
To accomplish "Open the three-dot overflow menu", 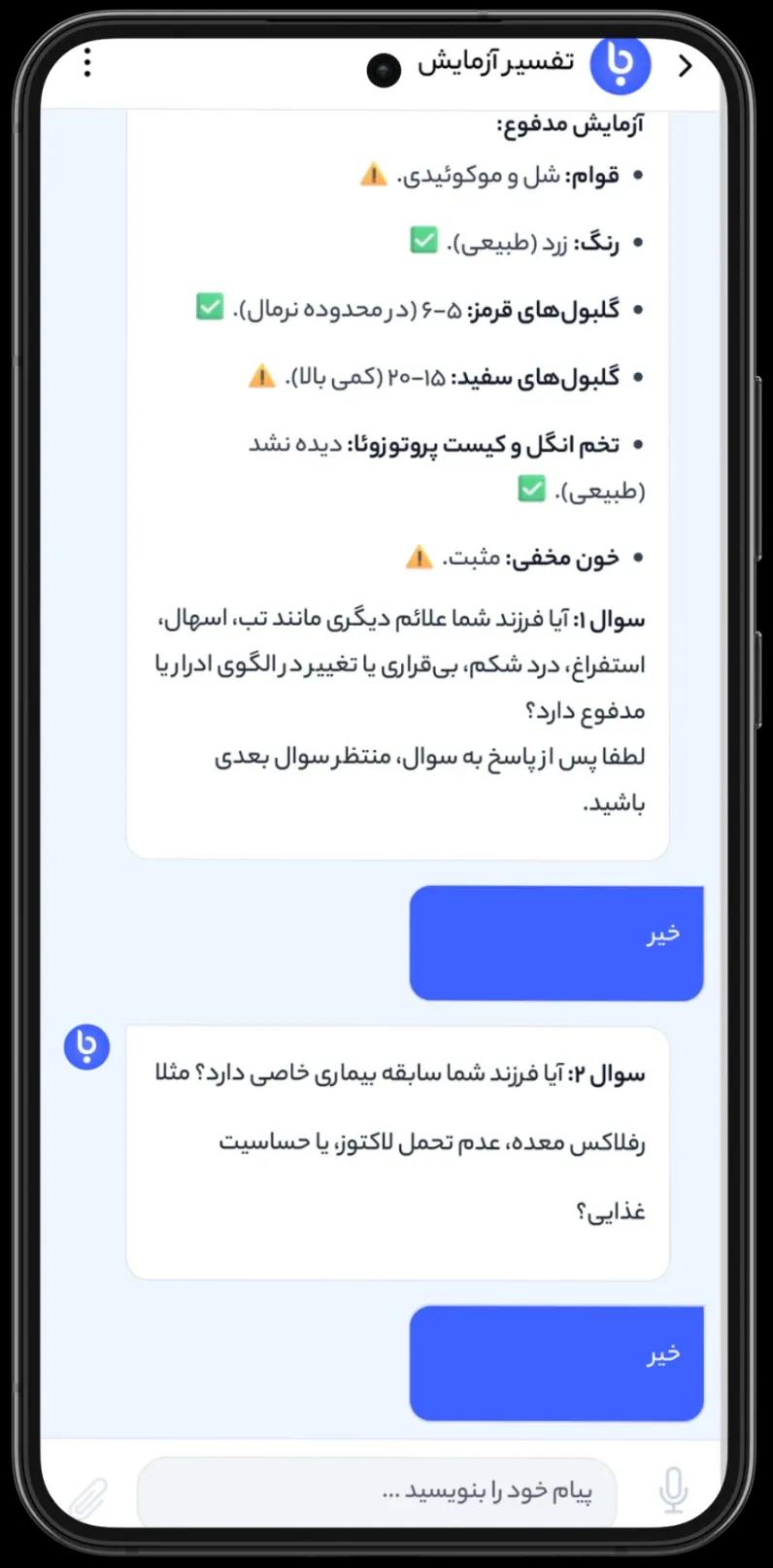I will click(x=87, y=62).
